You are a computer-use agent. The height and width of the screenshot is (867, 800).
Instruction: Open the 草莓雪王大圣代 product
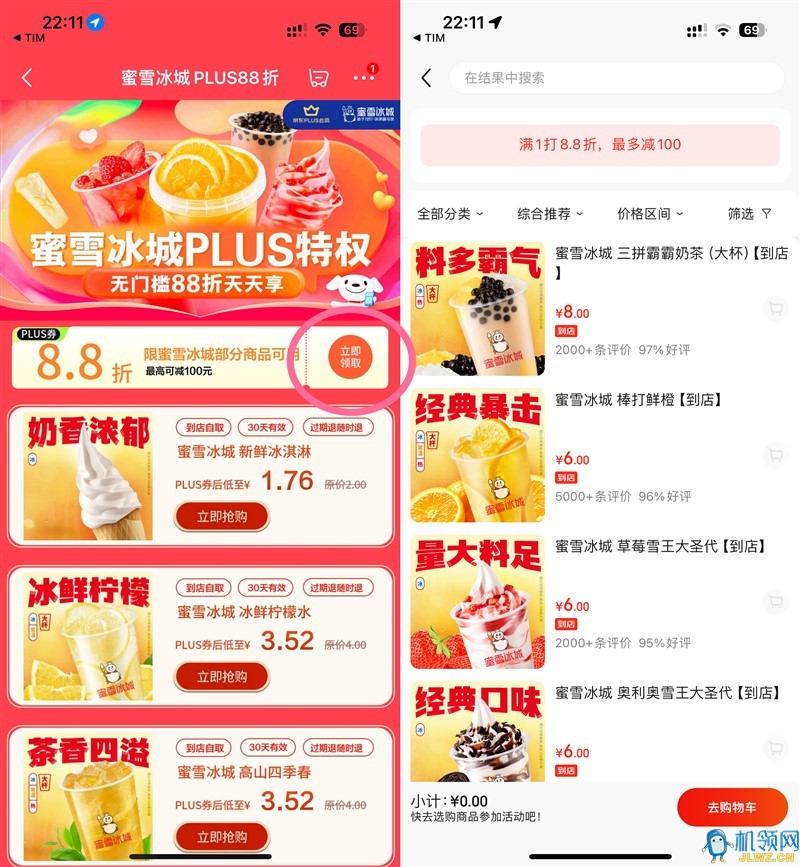660,546
